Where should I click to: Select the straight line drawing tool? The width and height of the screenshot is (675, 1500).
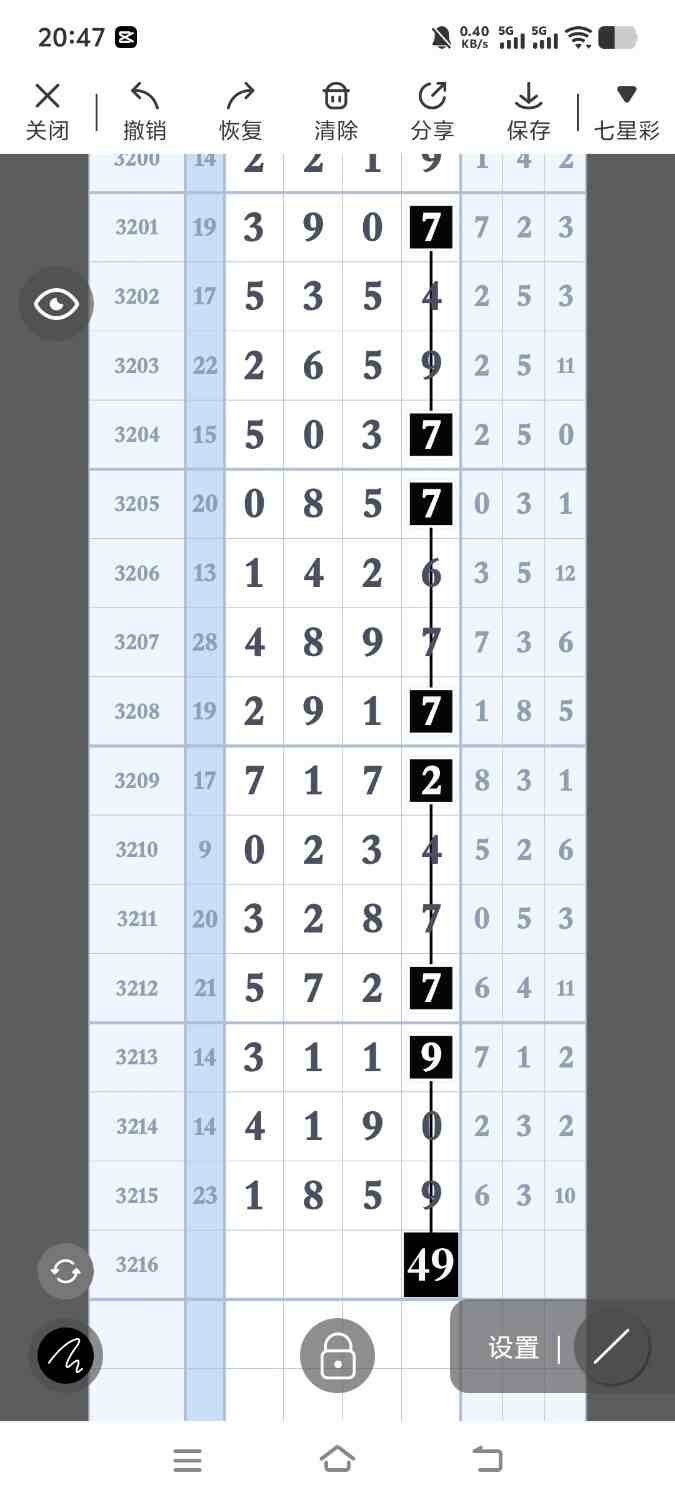[611, 1347]
